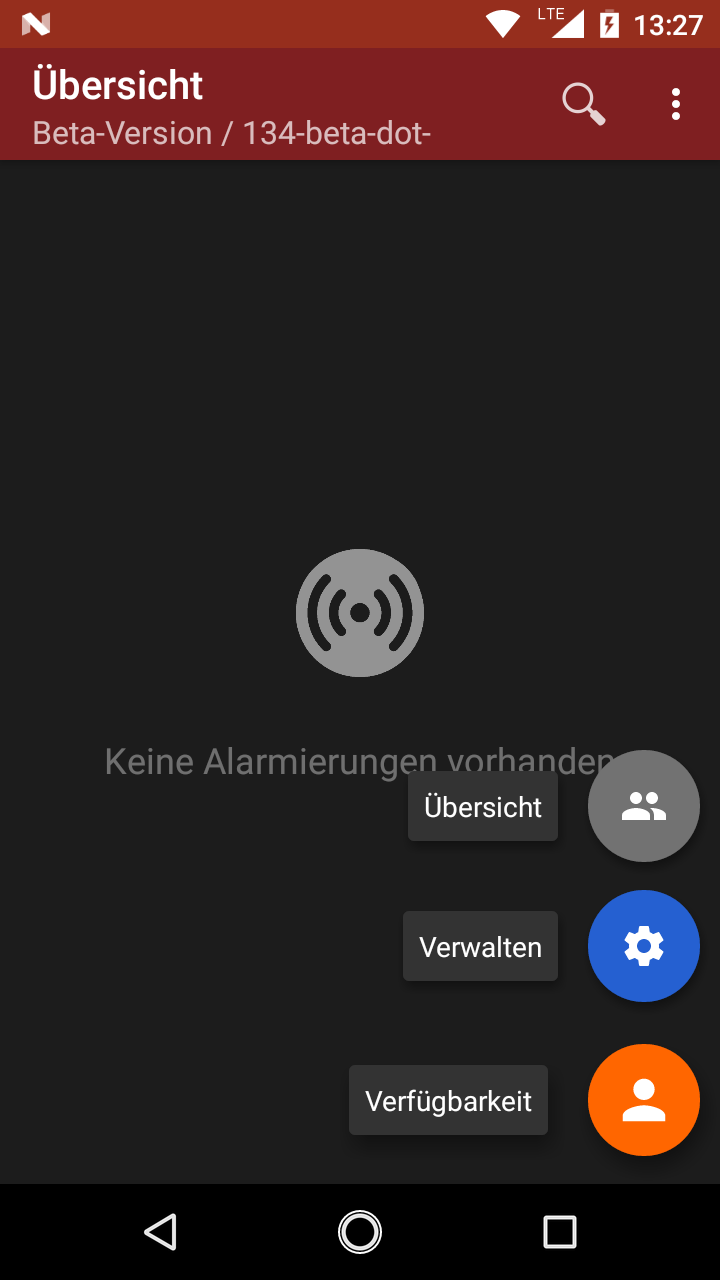Select the Übersicht label
Screen dimensions: 720x1280
click(x=483, y=806)
